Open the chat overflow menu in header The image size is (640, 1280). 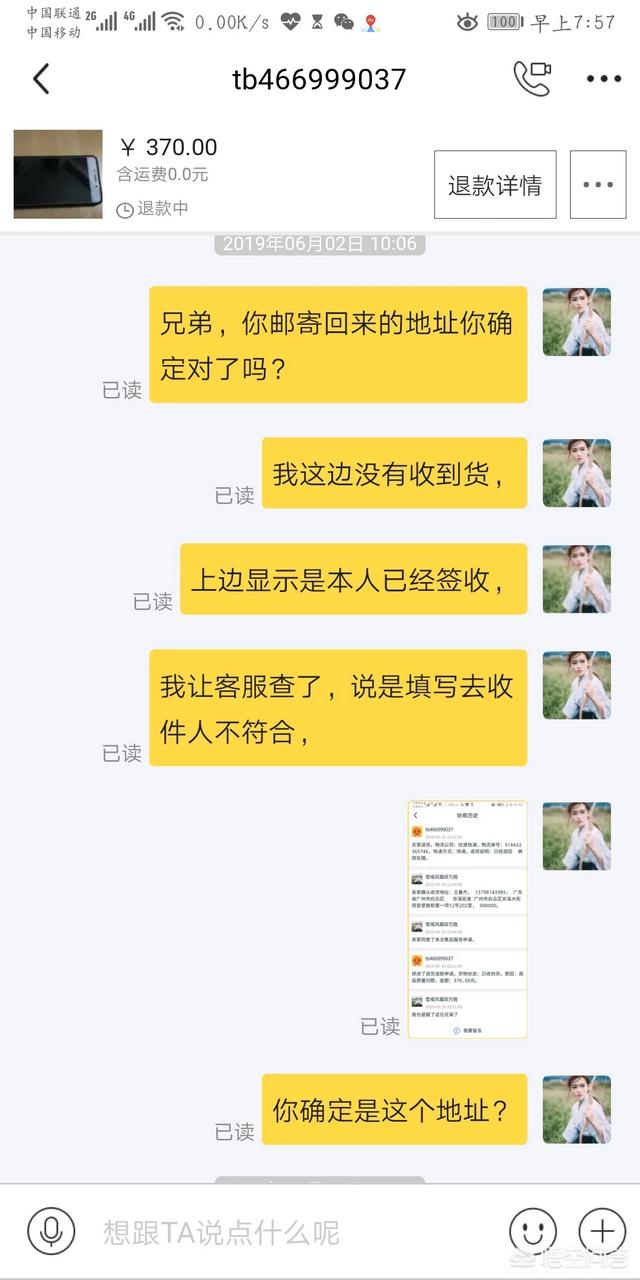603,79
